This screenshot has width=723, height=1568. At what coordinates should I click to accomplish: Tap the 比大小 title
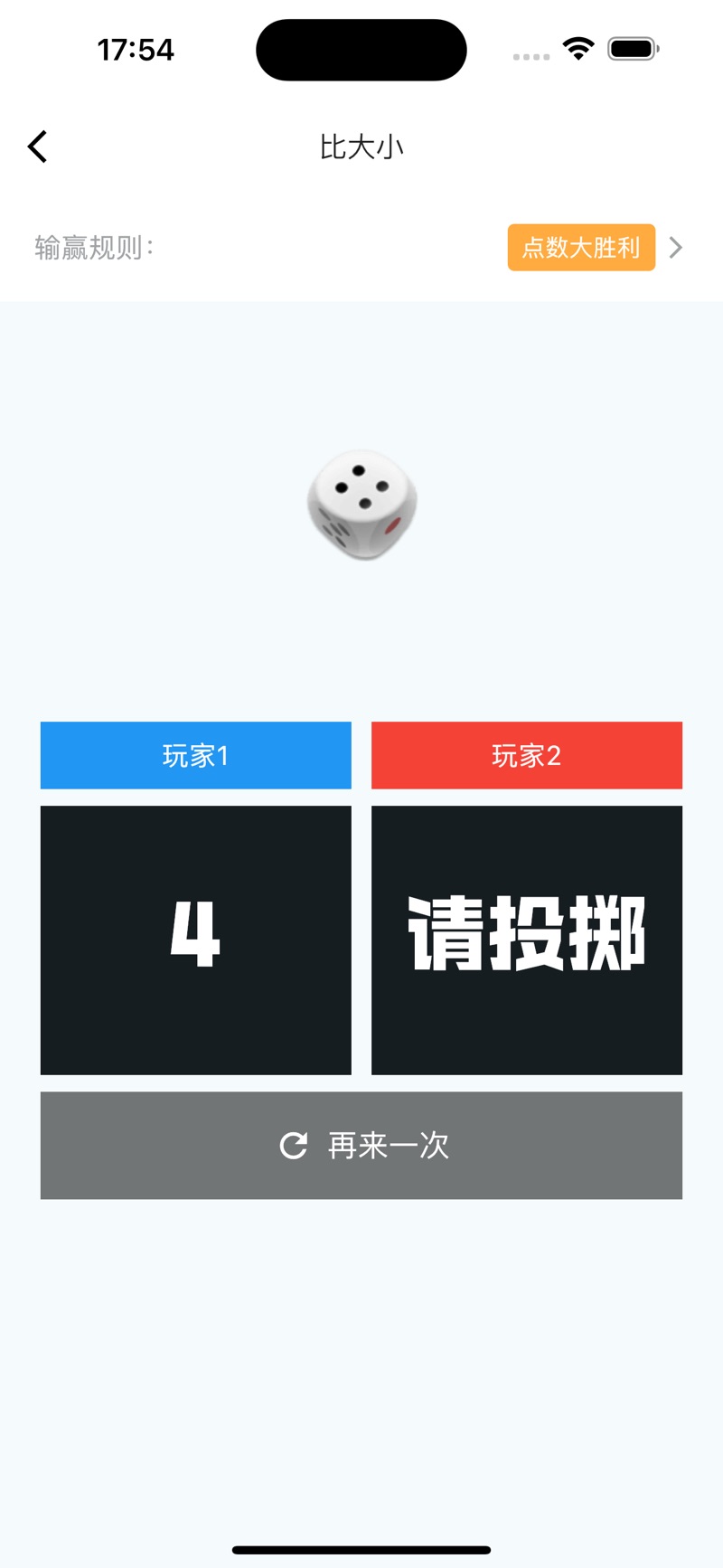(x=361, y=146)
